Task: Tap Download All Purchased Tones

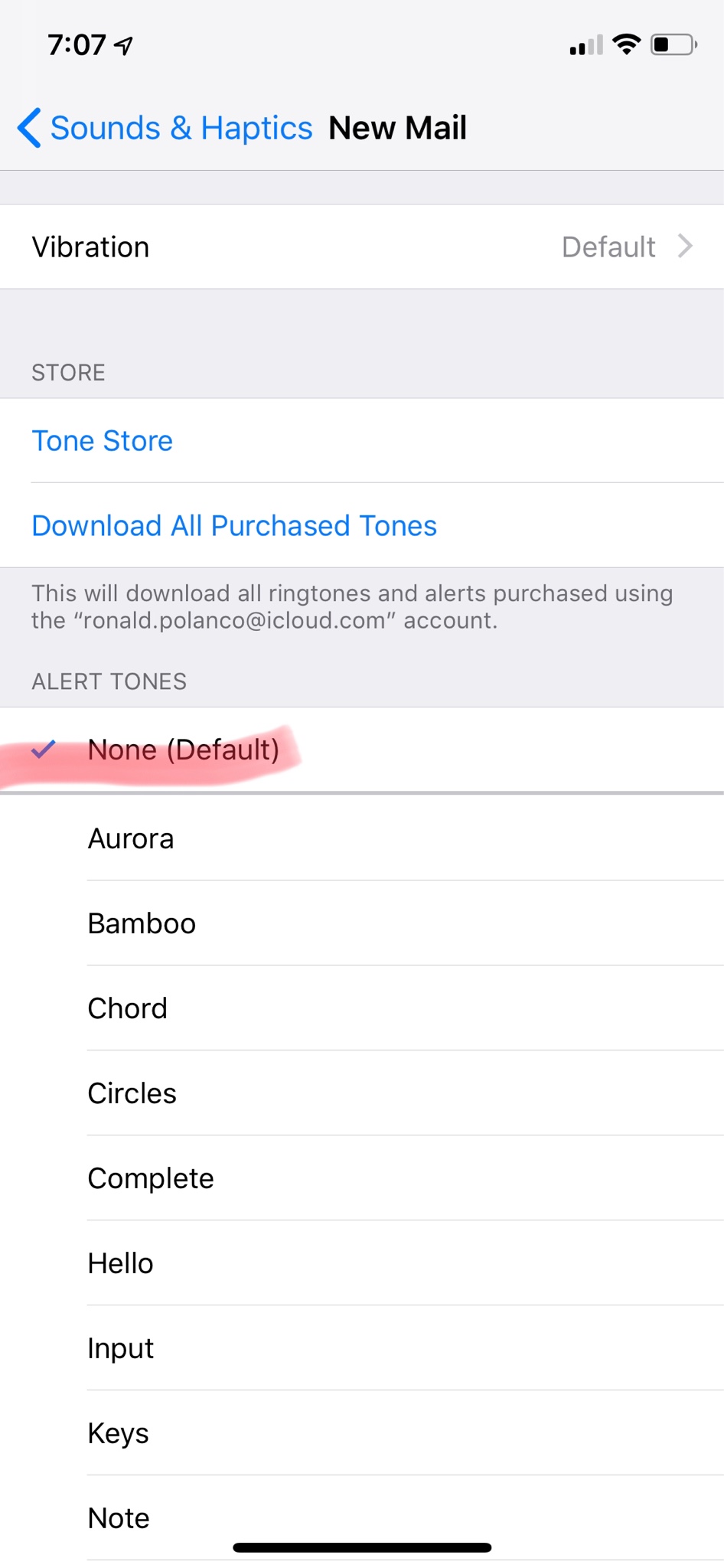Action: tap(362, 526)
